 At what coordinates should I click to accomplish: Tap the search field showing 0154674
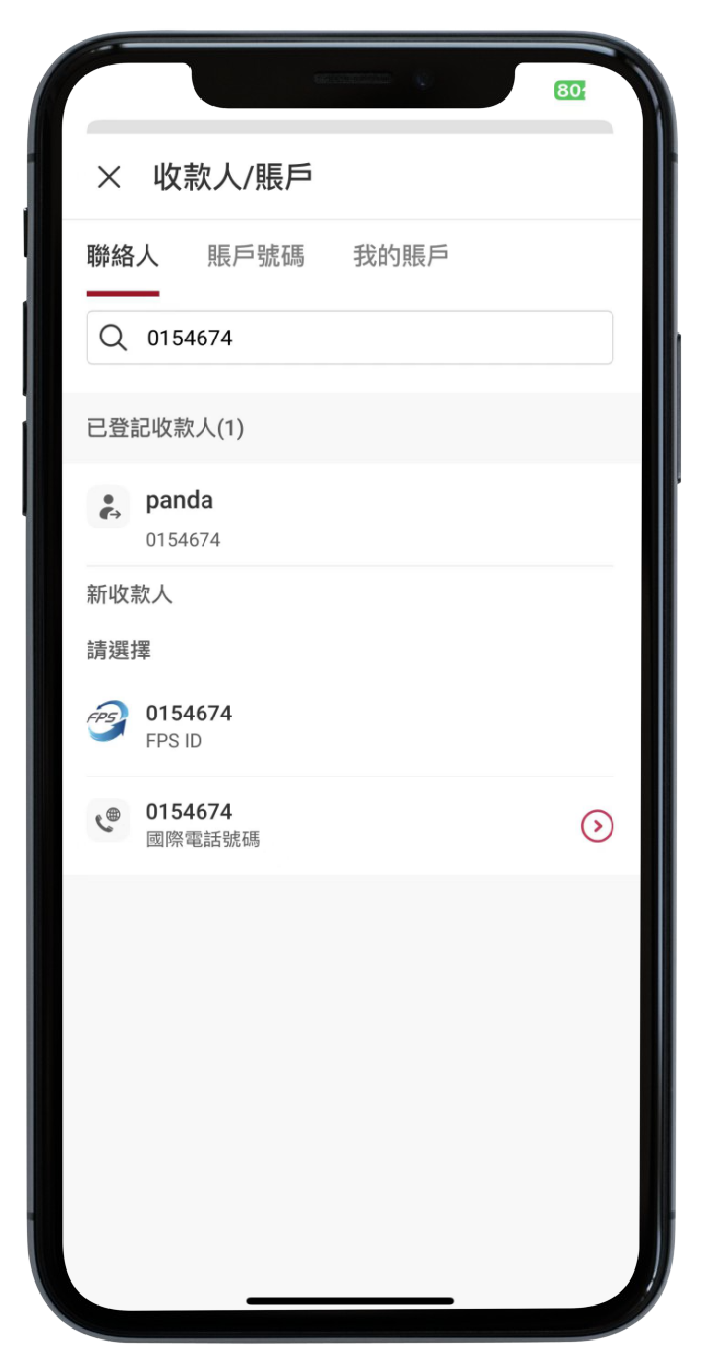[350, 338]
